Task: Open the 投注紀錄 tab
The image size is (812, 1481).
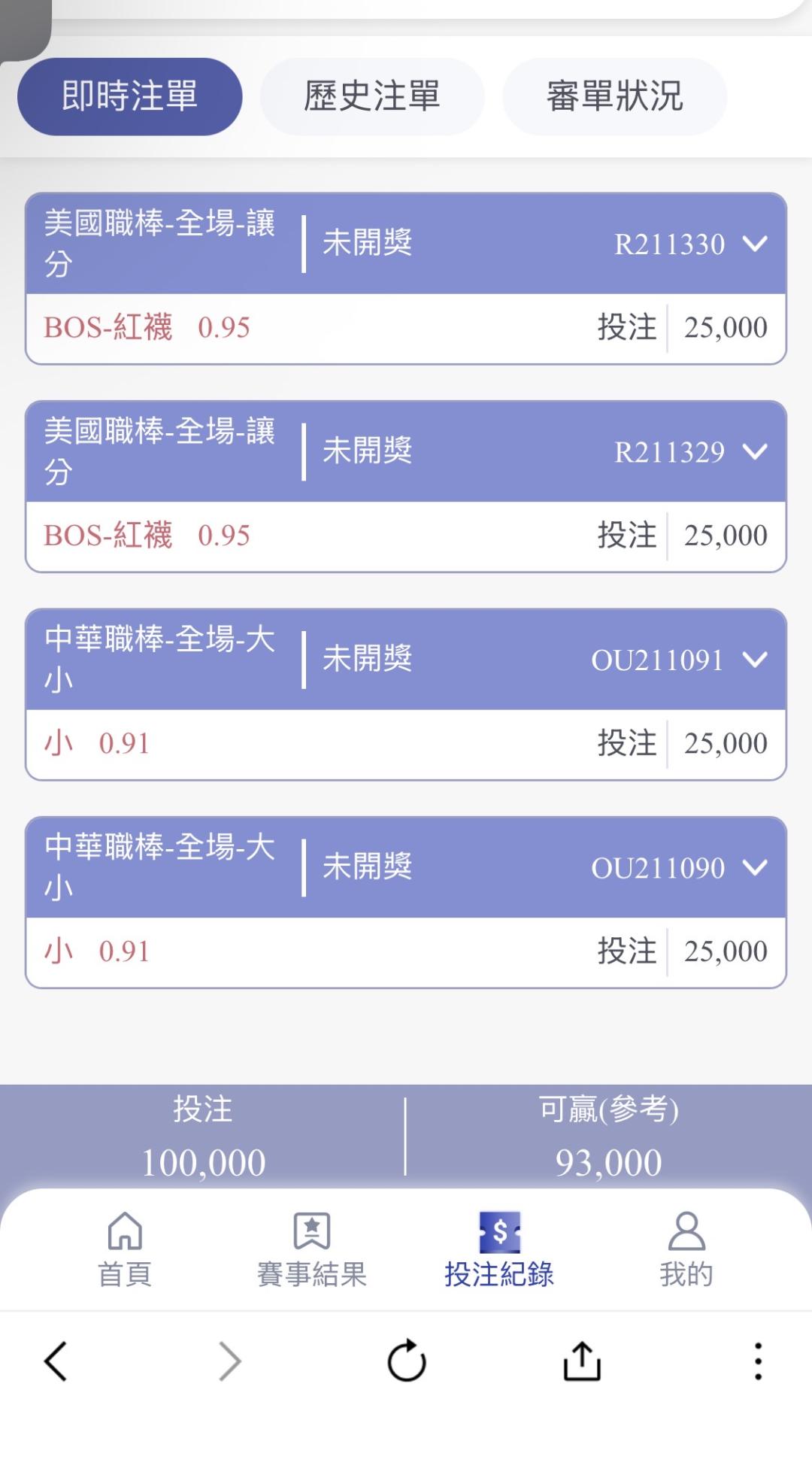Action: (x=499, y=1249)
